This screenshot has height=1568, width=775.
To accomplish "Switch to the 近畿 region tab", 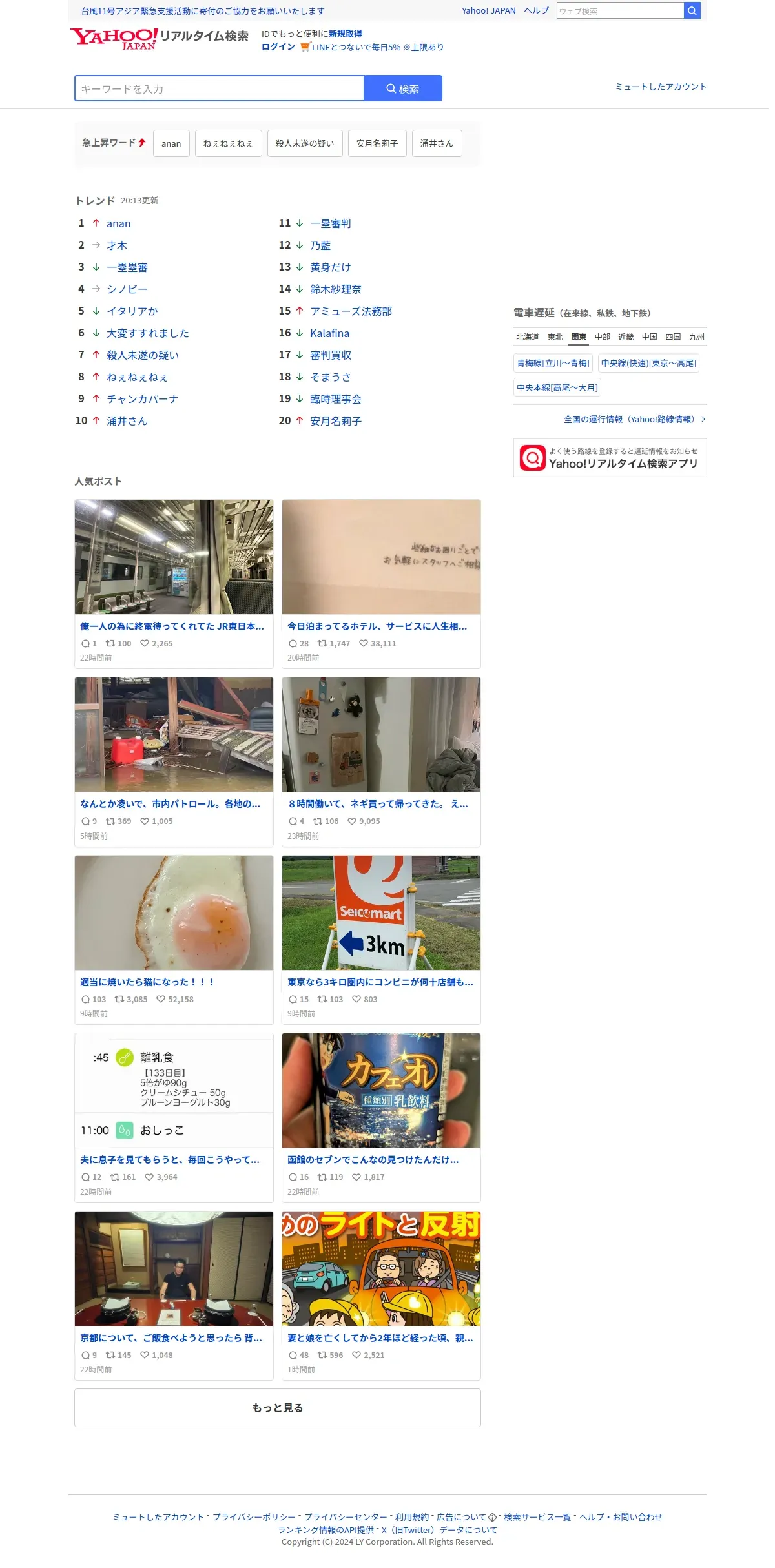I will [626, 337].
